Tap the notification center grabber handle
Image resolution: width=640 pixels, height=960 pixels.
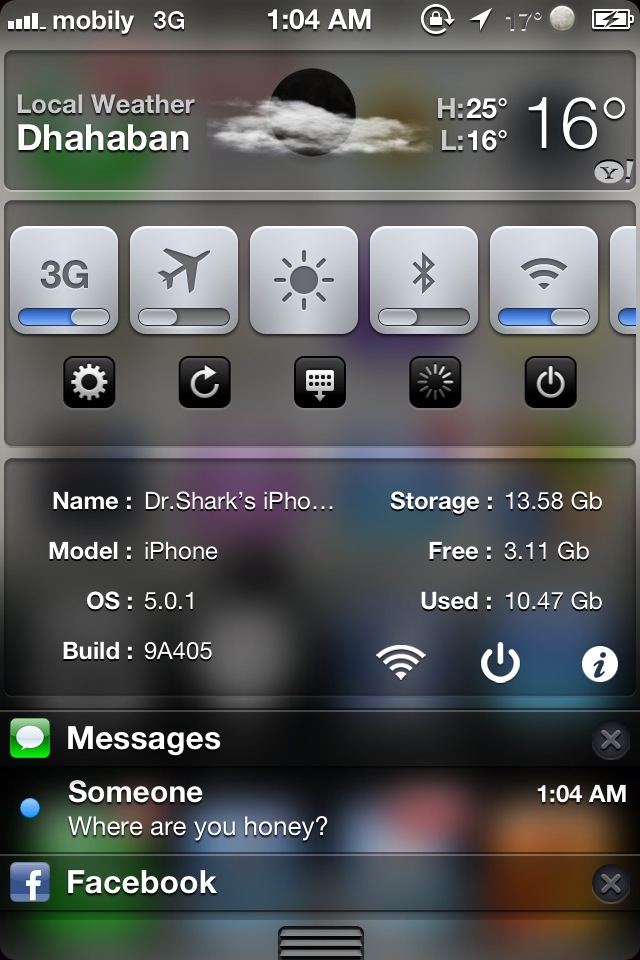point(320,943)
